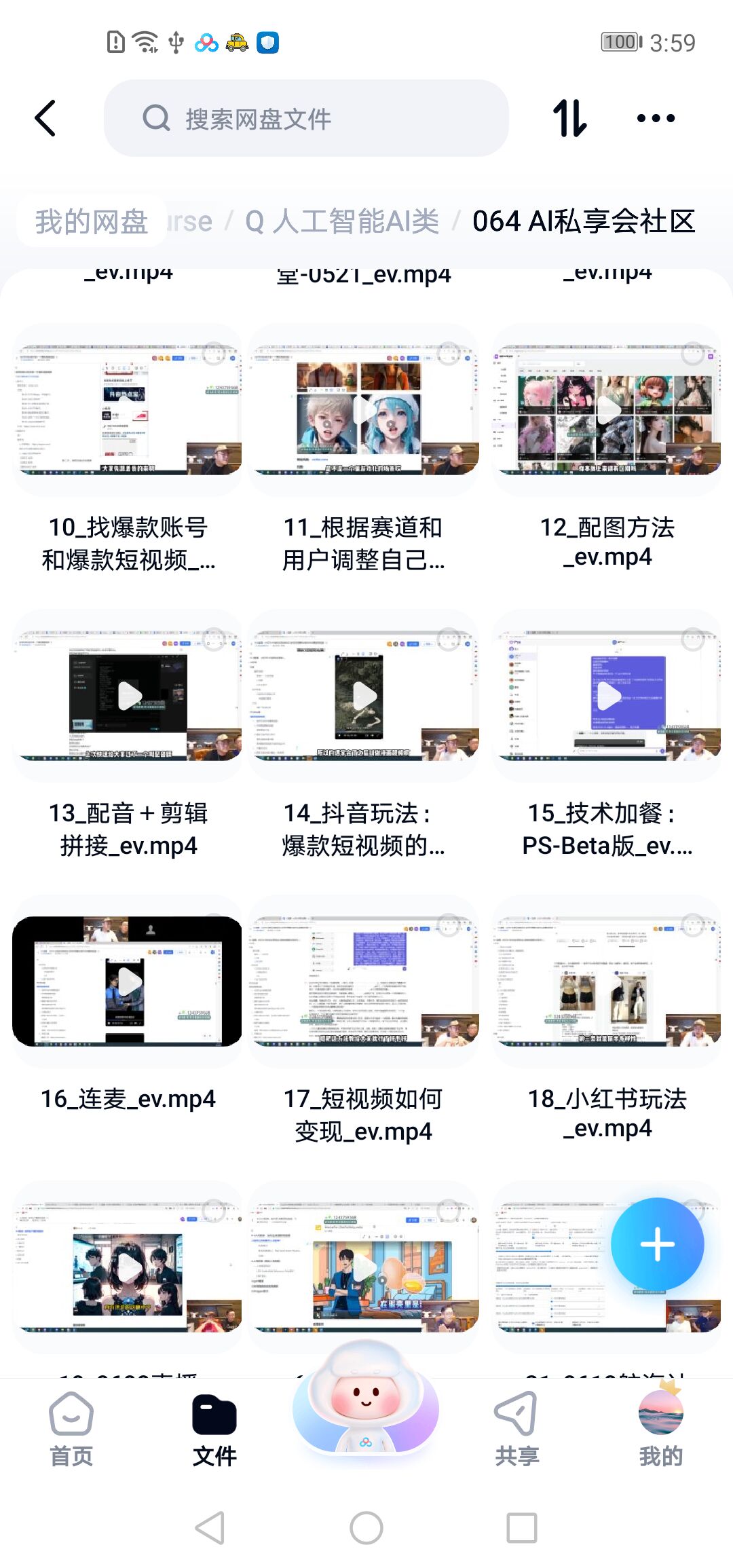Switch to the 首页 tab

point(71,1428)
